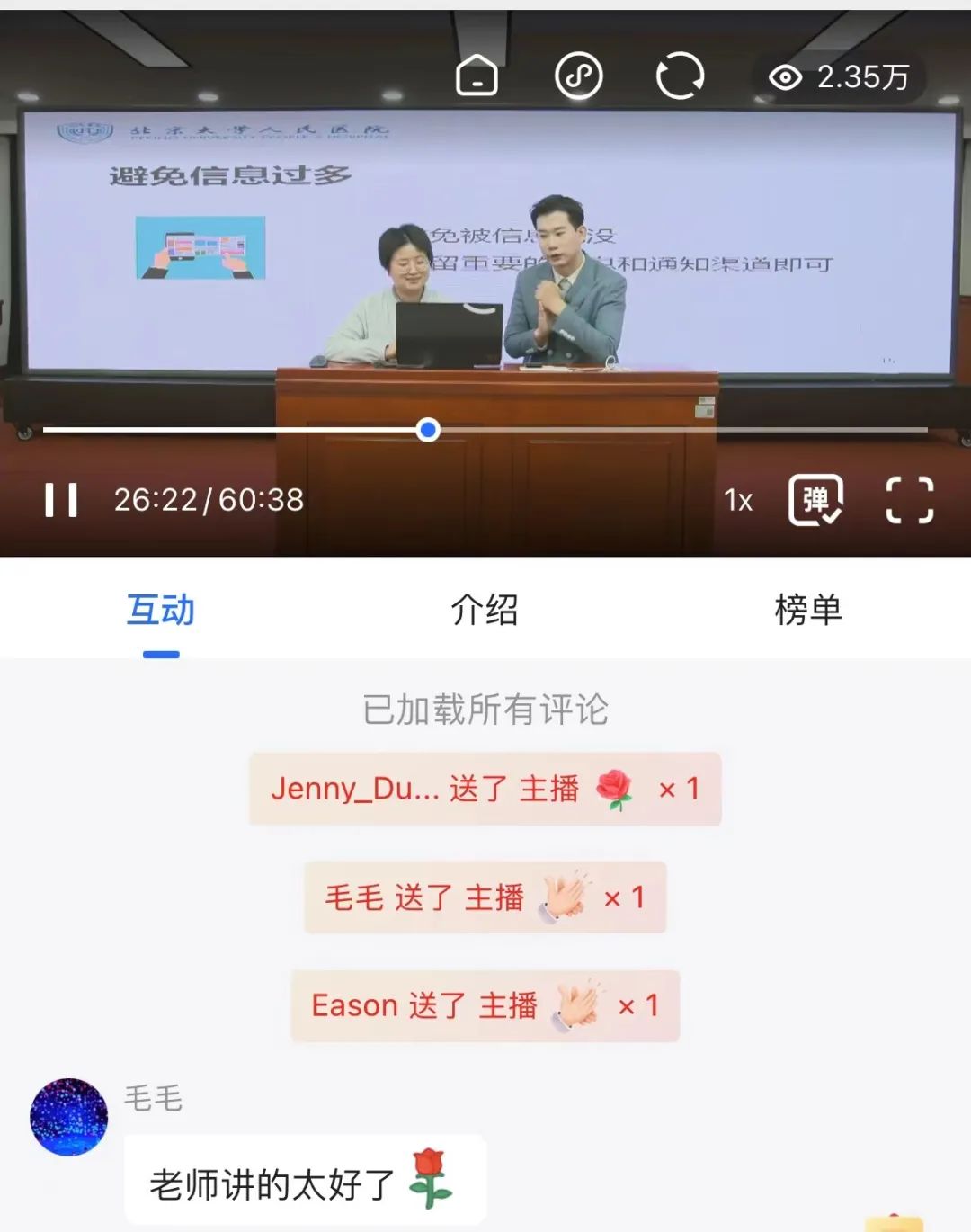Viewport: 971px width, 1232px height.
Task: Pause the video playback
Action: click(61, 500)
